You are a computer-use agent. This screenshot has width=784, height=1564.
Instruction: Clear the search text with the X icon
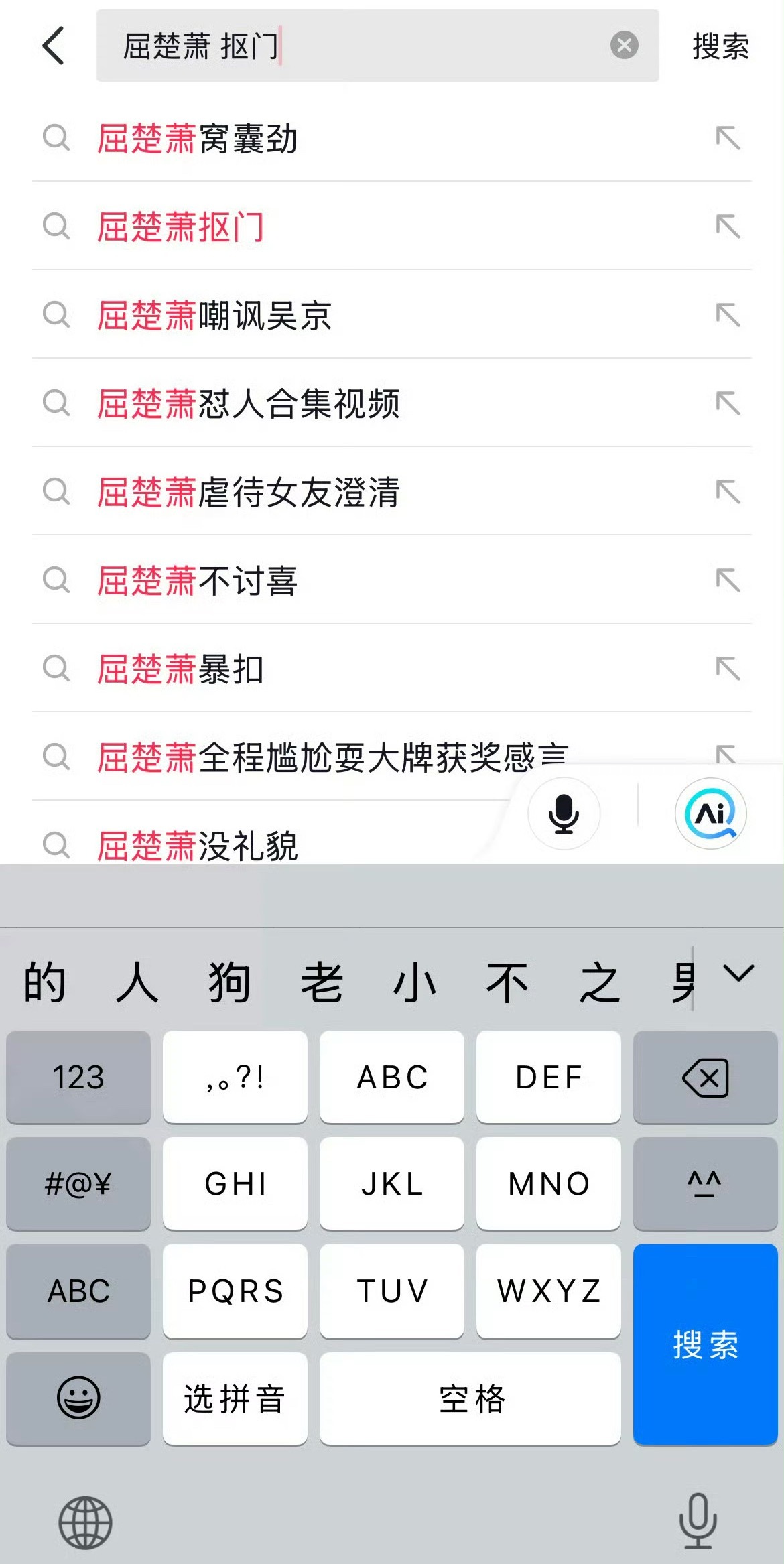coord(625,45)
